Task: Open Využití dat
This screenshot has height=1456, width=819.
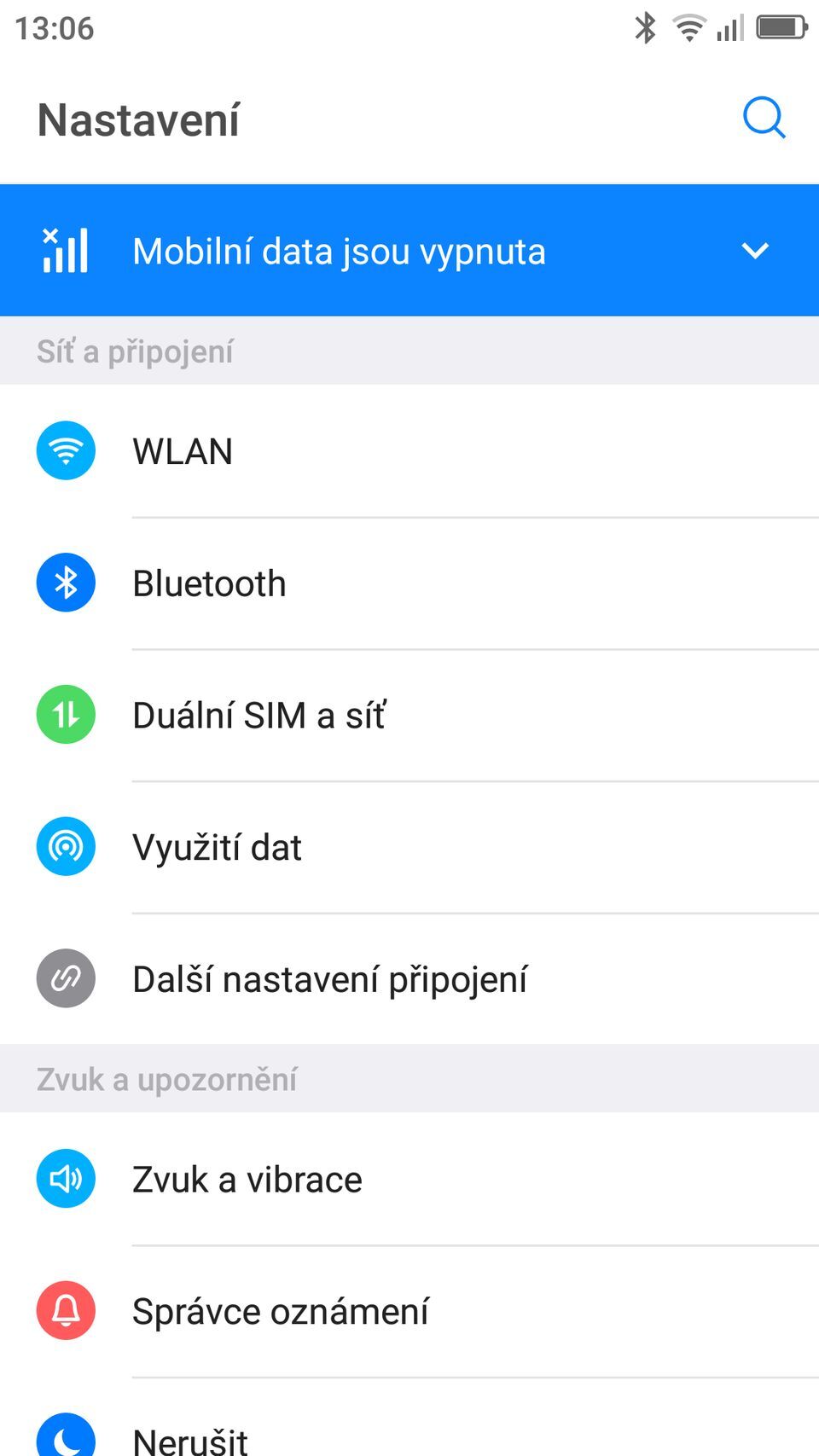Action: click(x=217, y=848)
